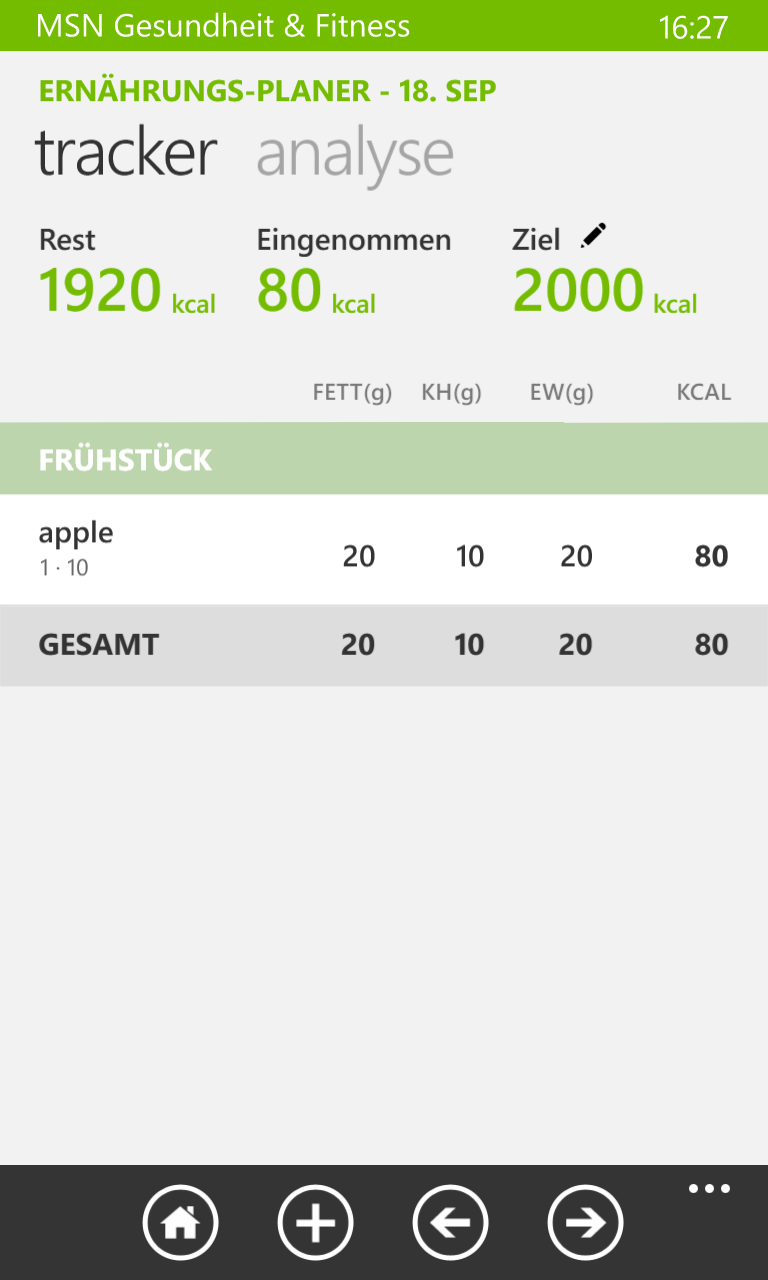Tap the GESAMT summary row

pos(98,645)
